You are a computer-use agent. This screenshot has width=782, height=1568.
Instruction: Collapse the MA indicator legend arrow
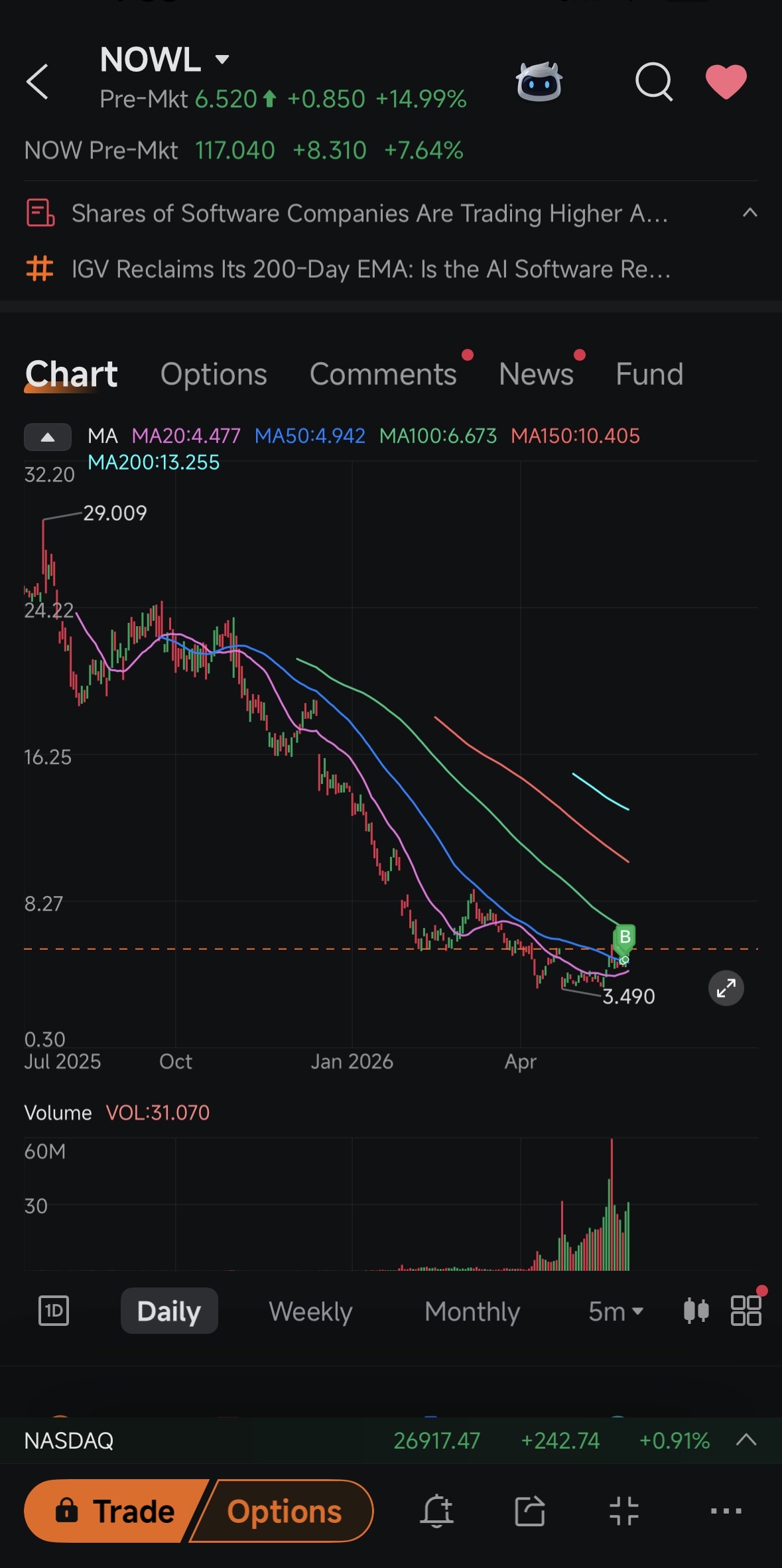point(48,437)
